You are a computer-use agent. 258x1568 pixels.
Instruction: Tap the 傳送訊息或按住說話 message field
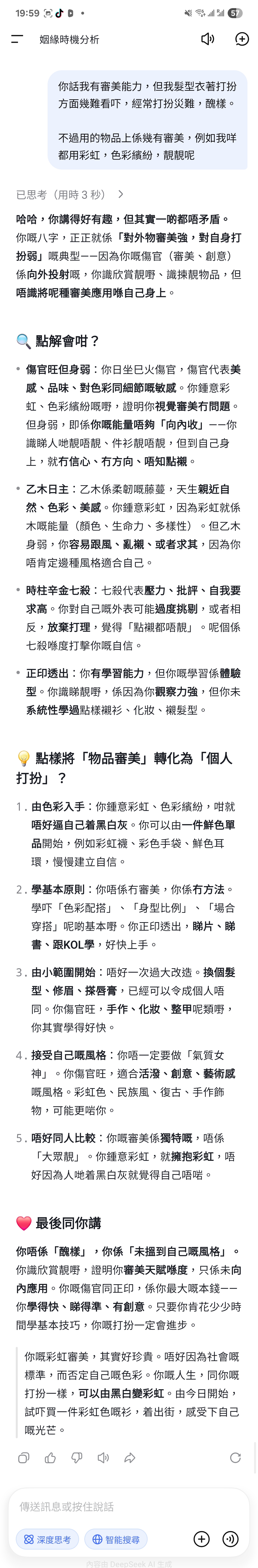[x=129, y=1507]
